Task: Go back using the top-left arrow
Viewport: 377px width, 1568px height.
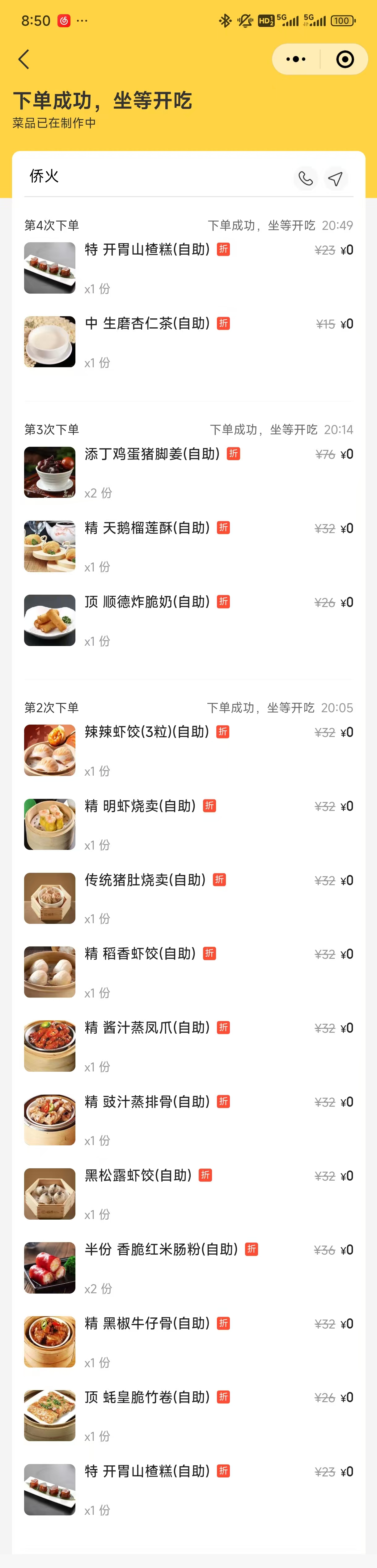Action: coord(24,59)
